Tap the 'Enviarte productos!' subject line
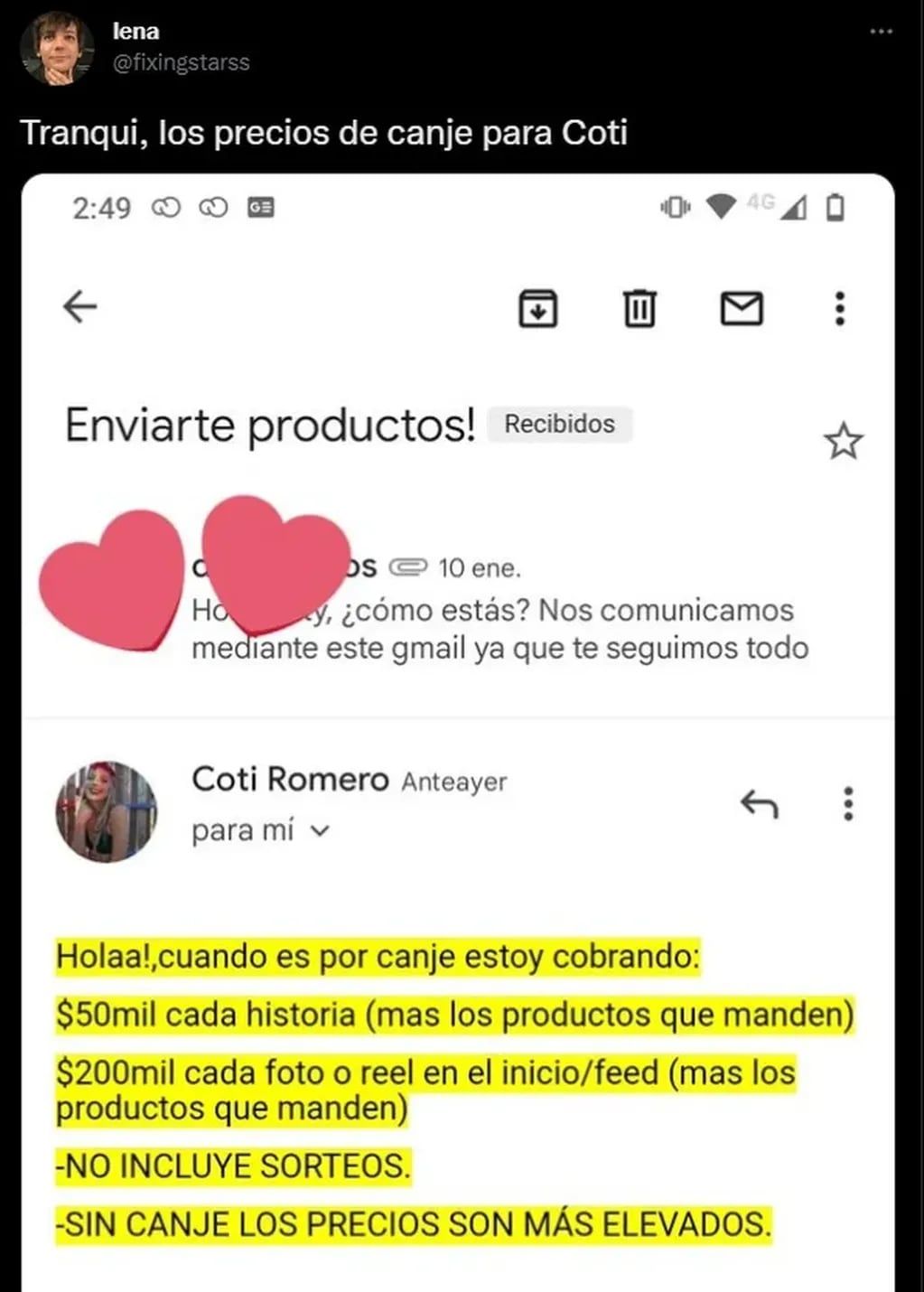This screenshot has height=1292, width=924. tap(270, 423)
